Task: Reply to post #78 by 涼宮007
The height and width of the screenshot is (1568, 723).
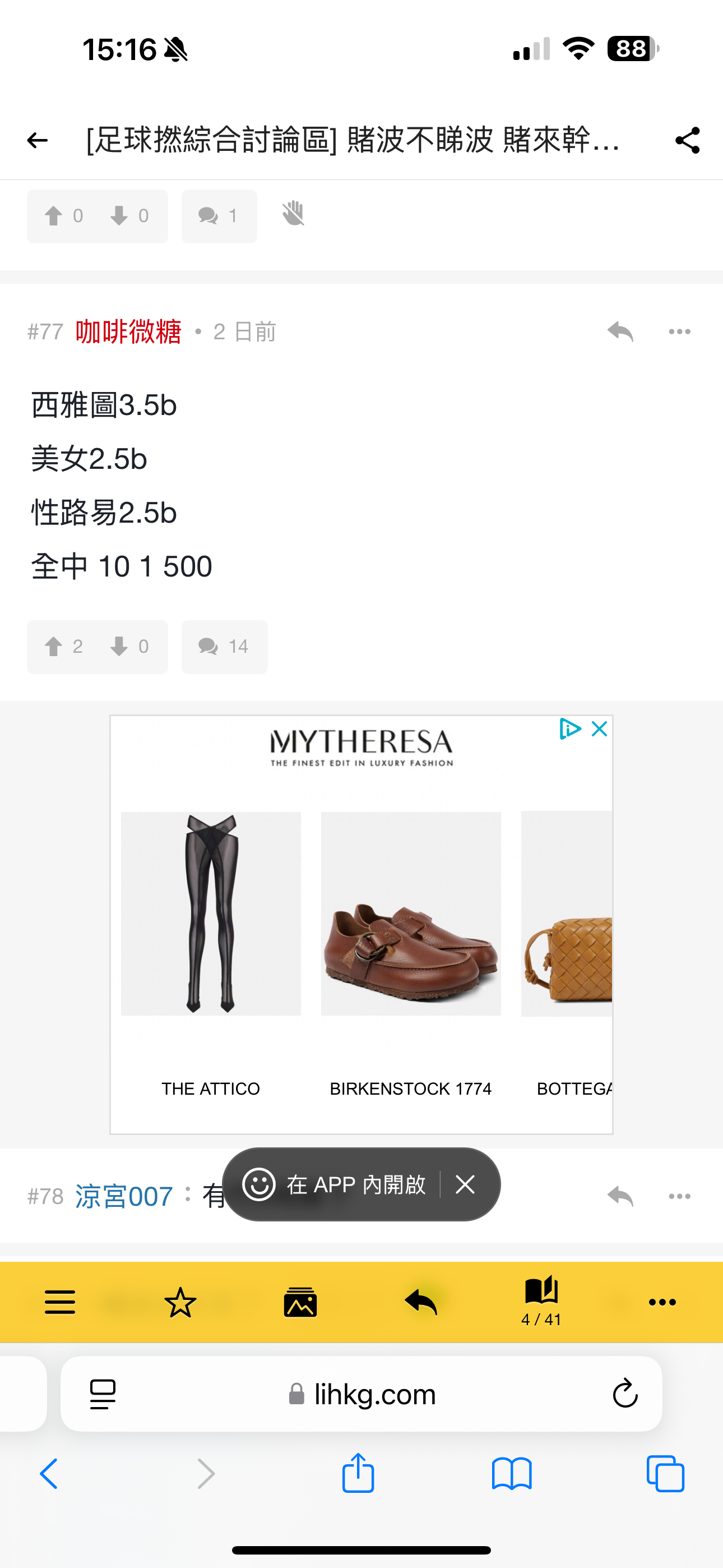Action: (620, 1196)
